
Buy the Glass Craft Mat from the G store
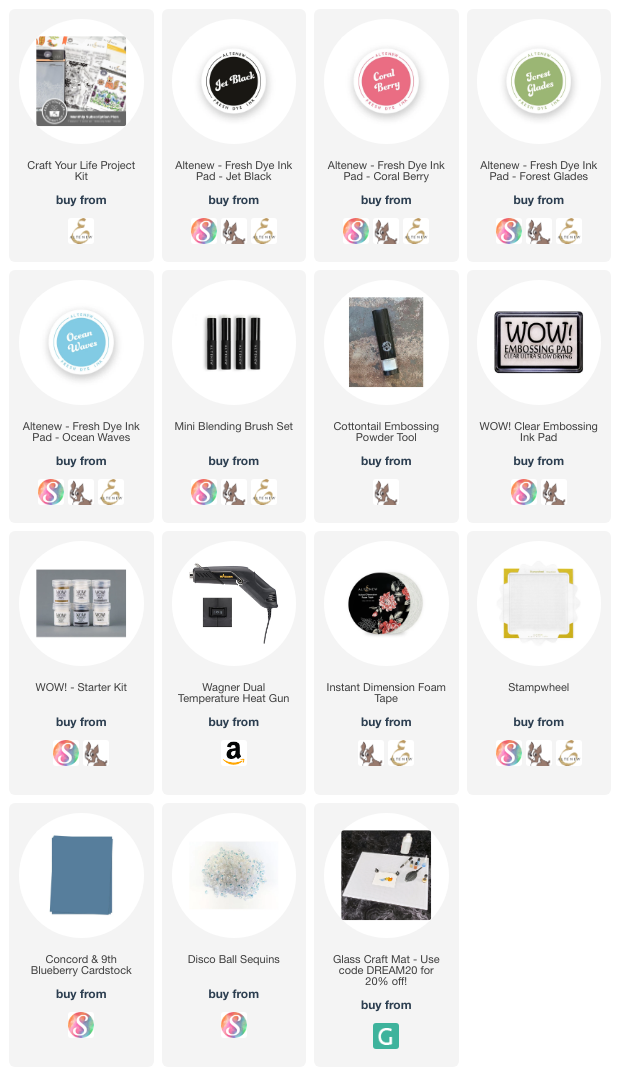[386, 1036]
